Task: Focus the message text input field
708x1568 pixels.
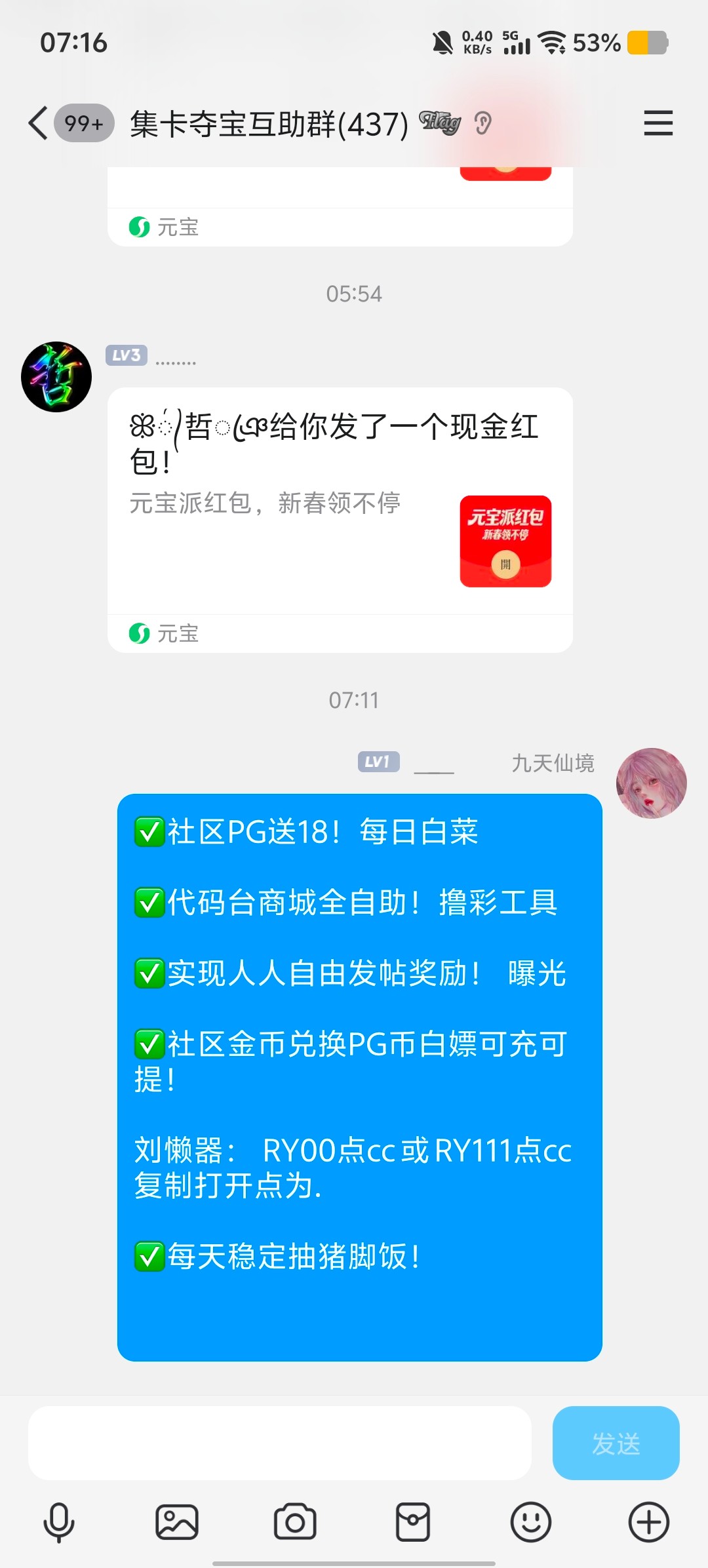Action: point(279,1443)
